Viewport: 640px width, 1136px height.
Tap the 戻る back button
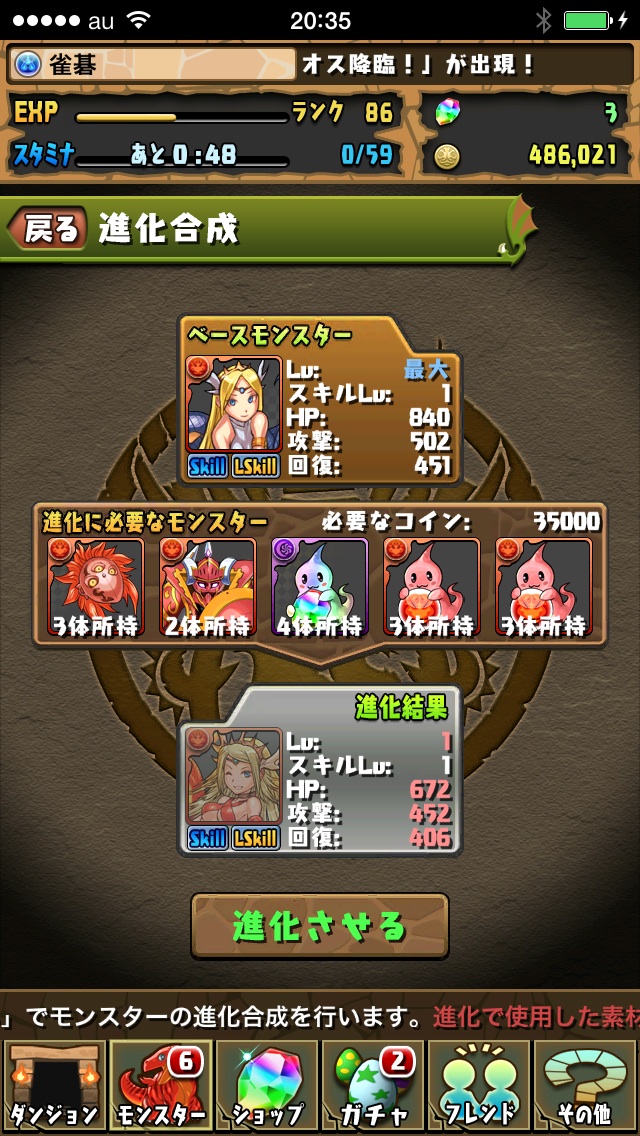click(x=48, y=229)
